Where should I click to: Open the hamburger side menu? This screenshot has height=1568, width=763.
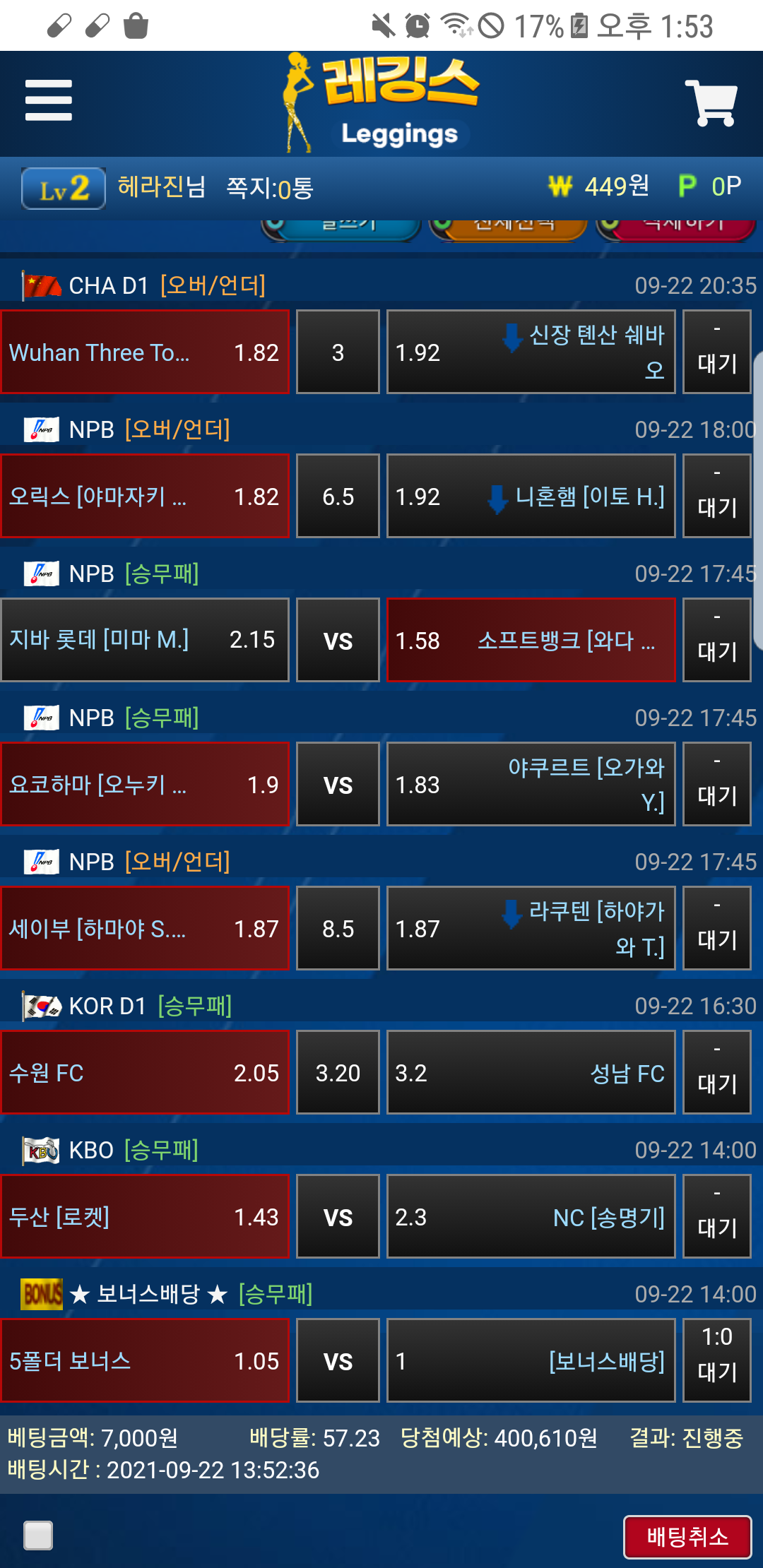pos(48,100)
